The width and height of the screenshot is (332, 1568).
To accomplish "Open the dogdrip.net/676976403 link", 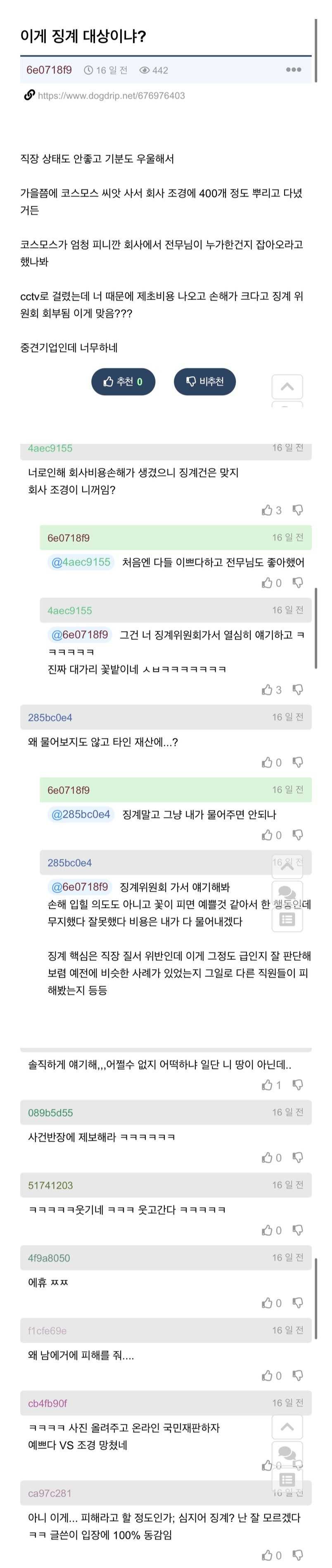I will click(x=111, y=96).
